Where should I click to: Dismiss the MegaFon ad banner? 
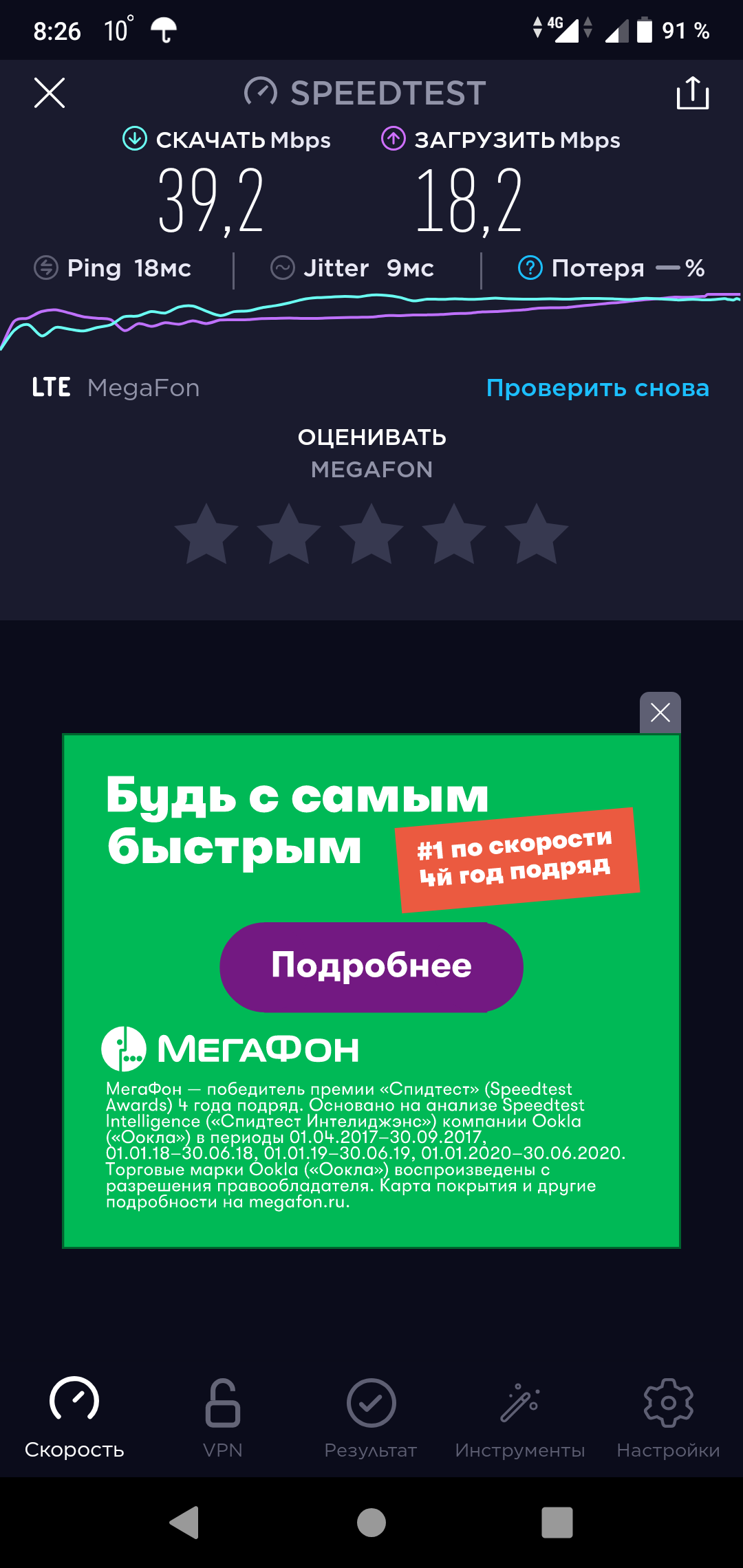point(660,712)
